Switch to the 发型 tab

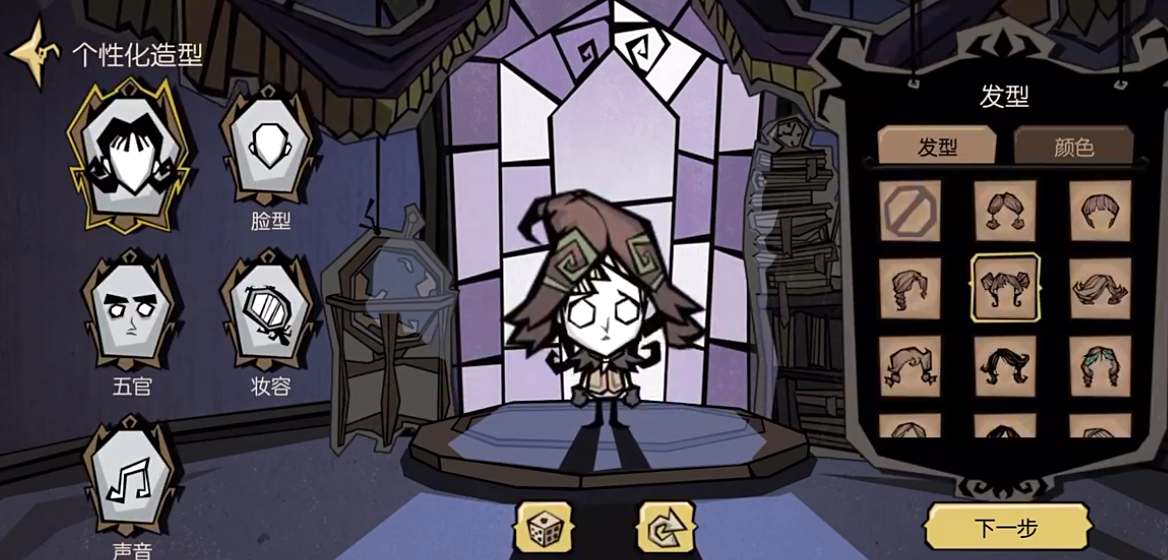click(937, 148)
